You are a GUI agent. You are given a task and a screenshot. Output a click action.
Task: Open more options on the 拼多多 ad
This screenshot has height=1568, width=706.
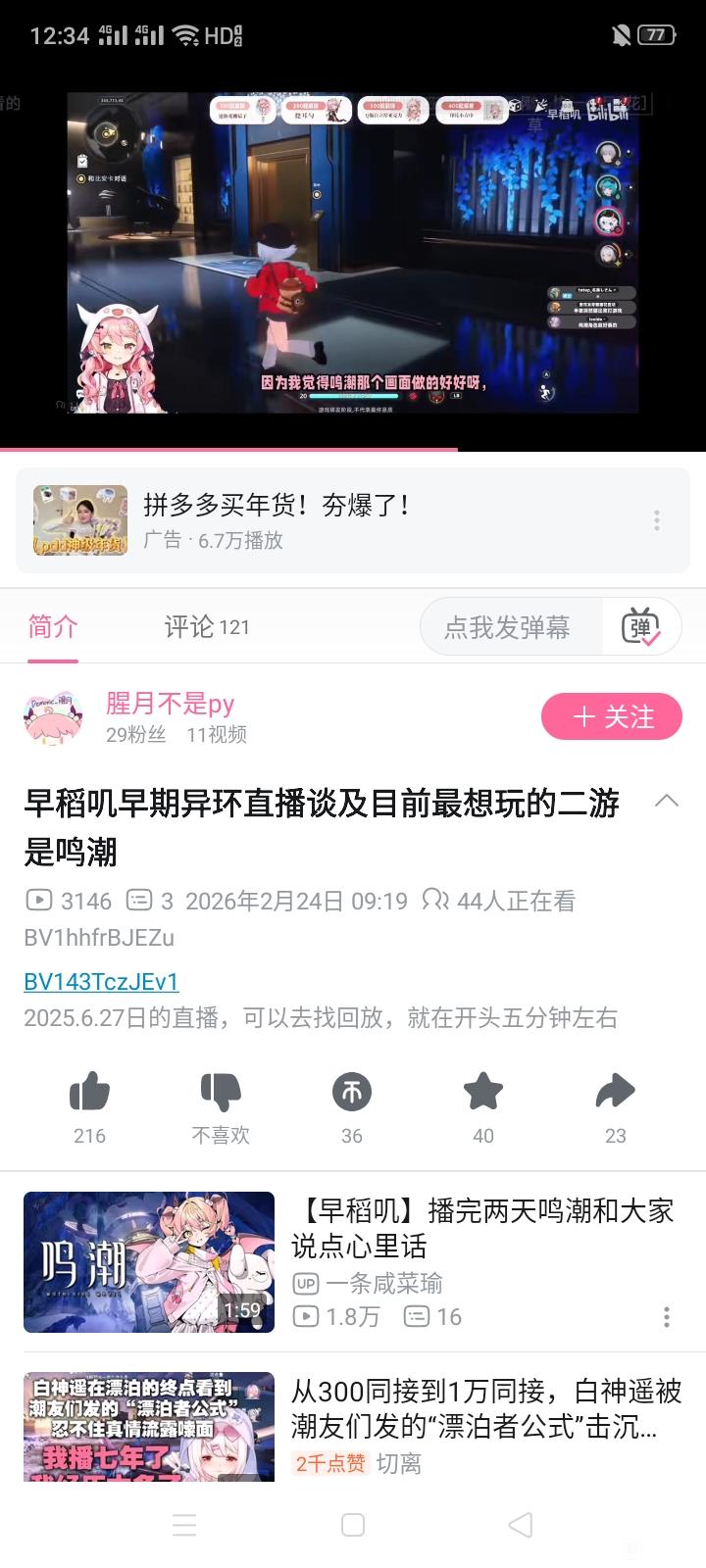[x=657, y=520]
